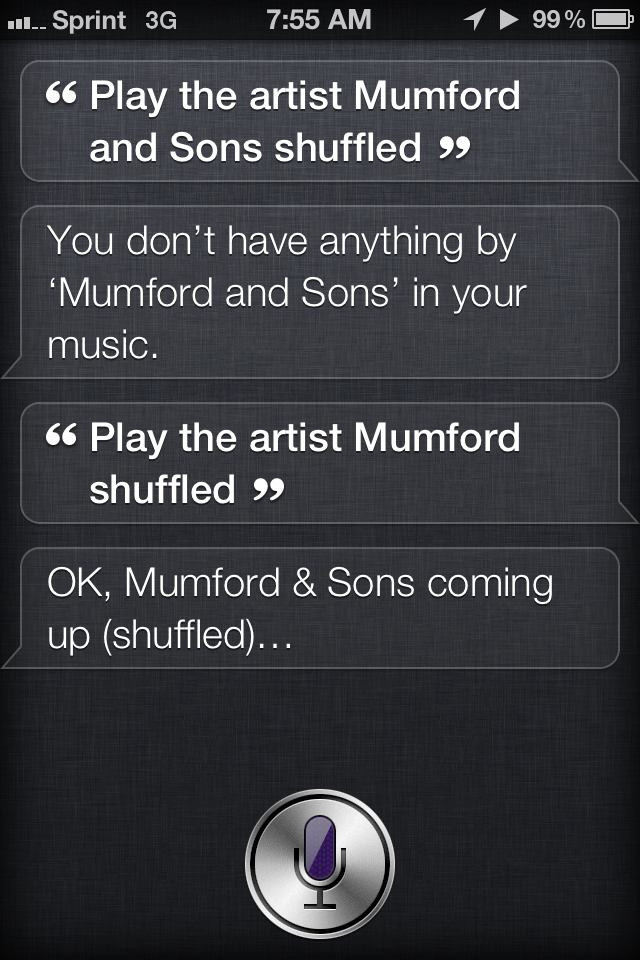Edit the "Play the artist Mumford shuffled" request

click(x=320, y=463)
